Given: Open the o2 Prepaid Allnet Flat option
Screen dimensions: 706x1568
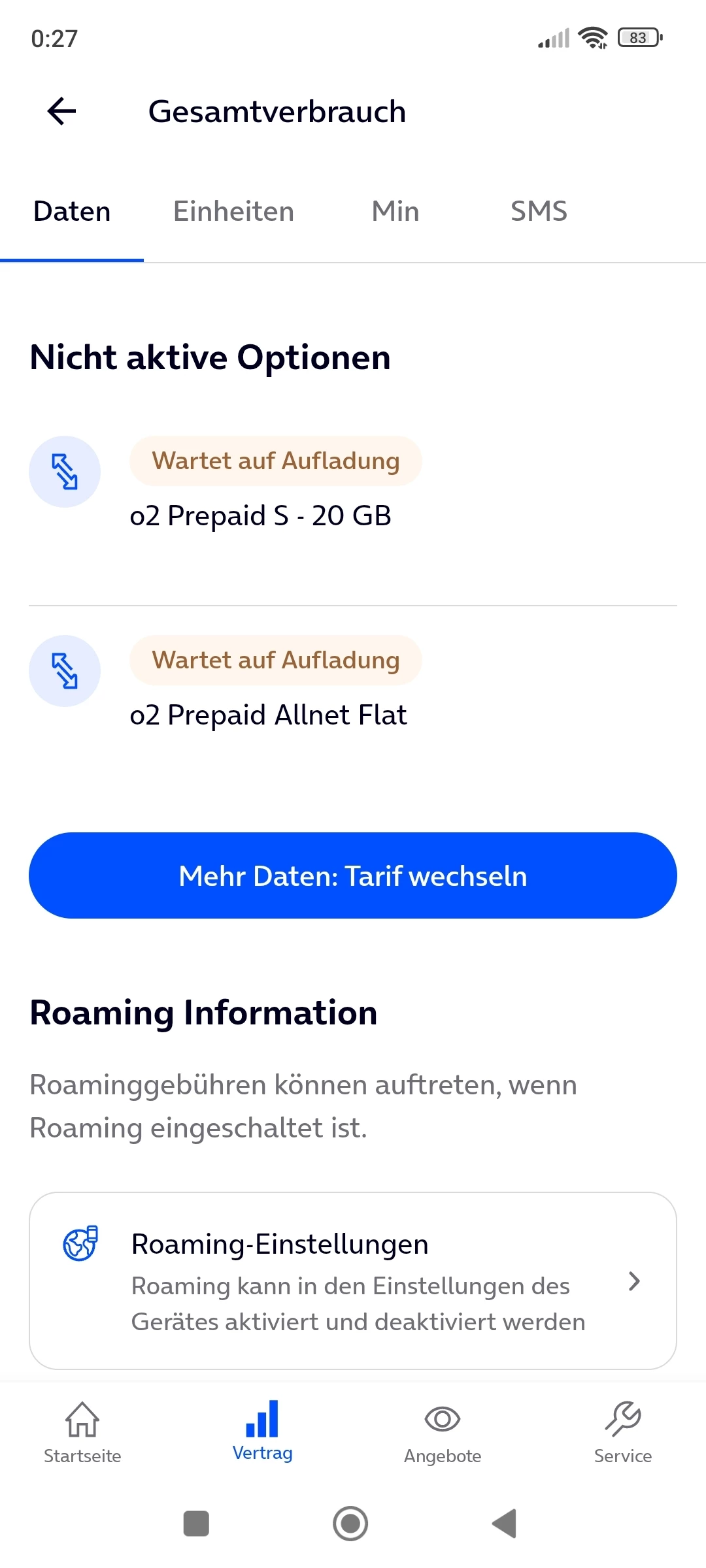Looking at the screenshot, I should [268, 714].
